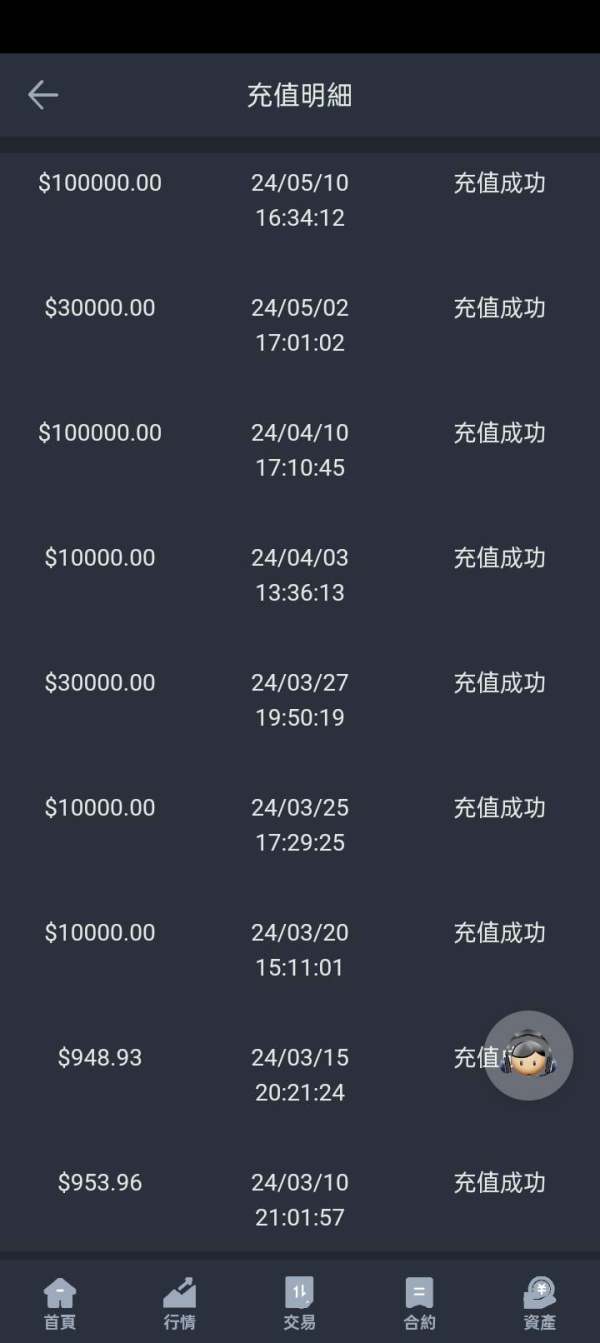Viewport: 600px width, 1343px height.
Task: Open the customer service chat bubble
Action: coord(528,1056)
